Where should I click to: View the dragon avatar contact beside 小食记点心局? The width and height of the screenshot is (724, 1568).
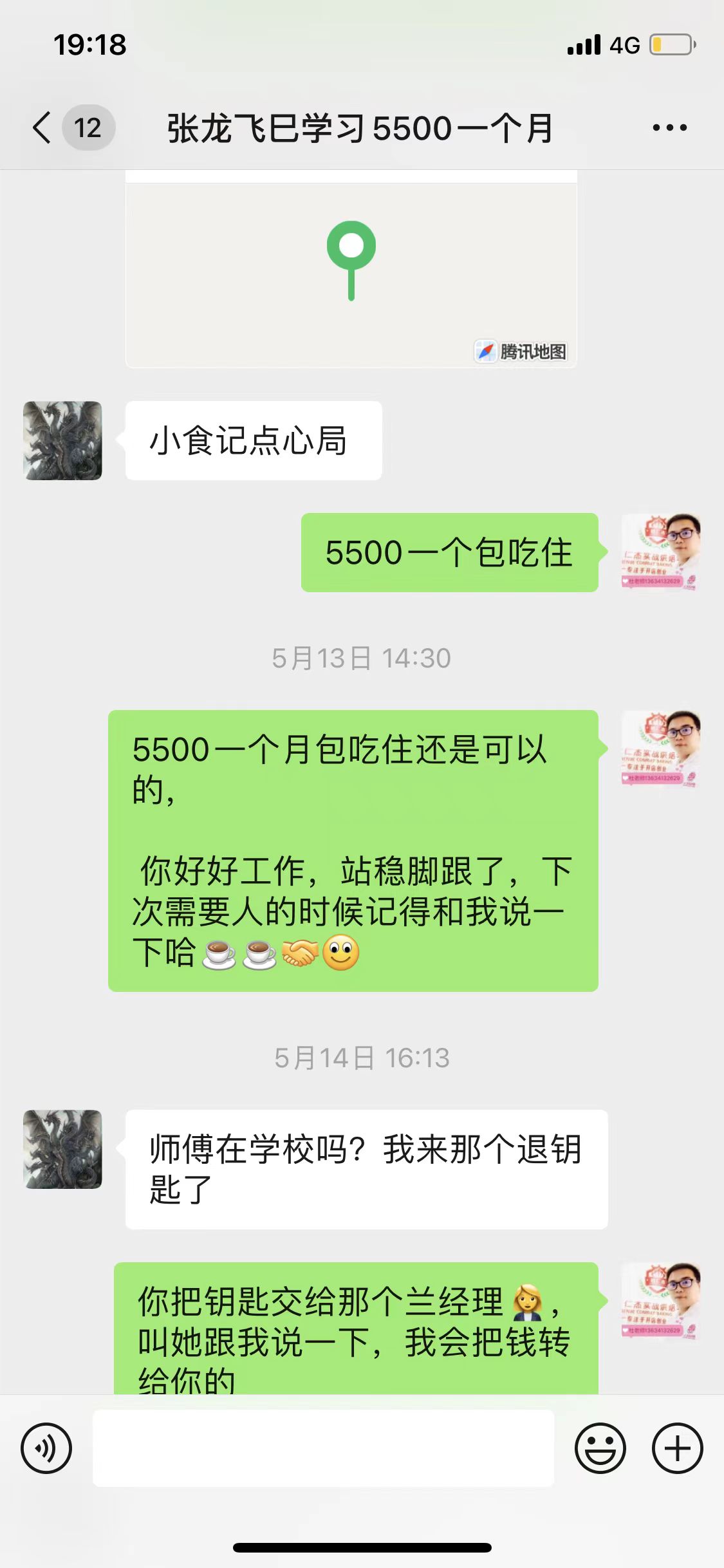[x=62, y=441]
